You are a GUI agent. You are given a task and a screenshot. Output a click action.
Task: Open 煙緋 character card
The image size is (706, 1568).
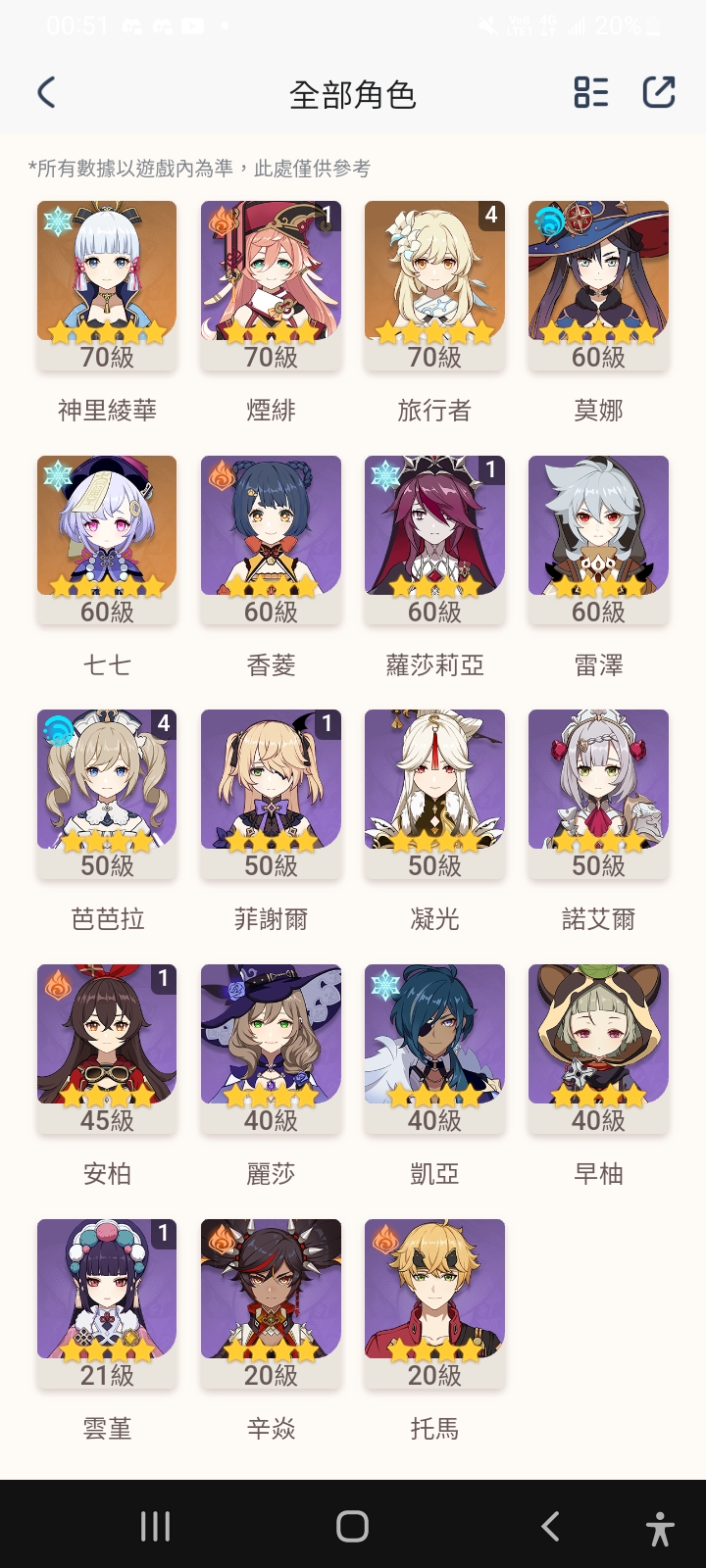click(271, 284)
